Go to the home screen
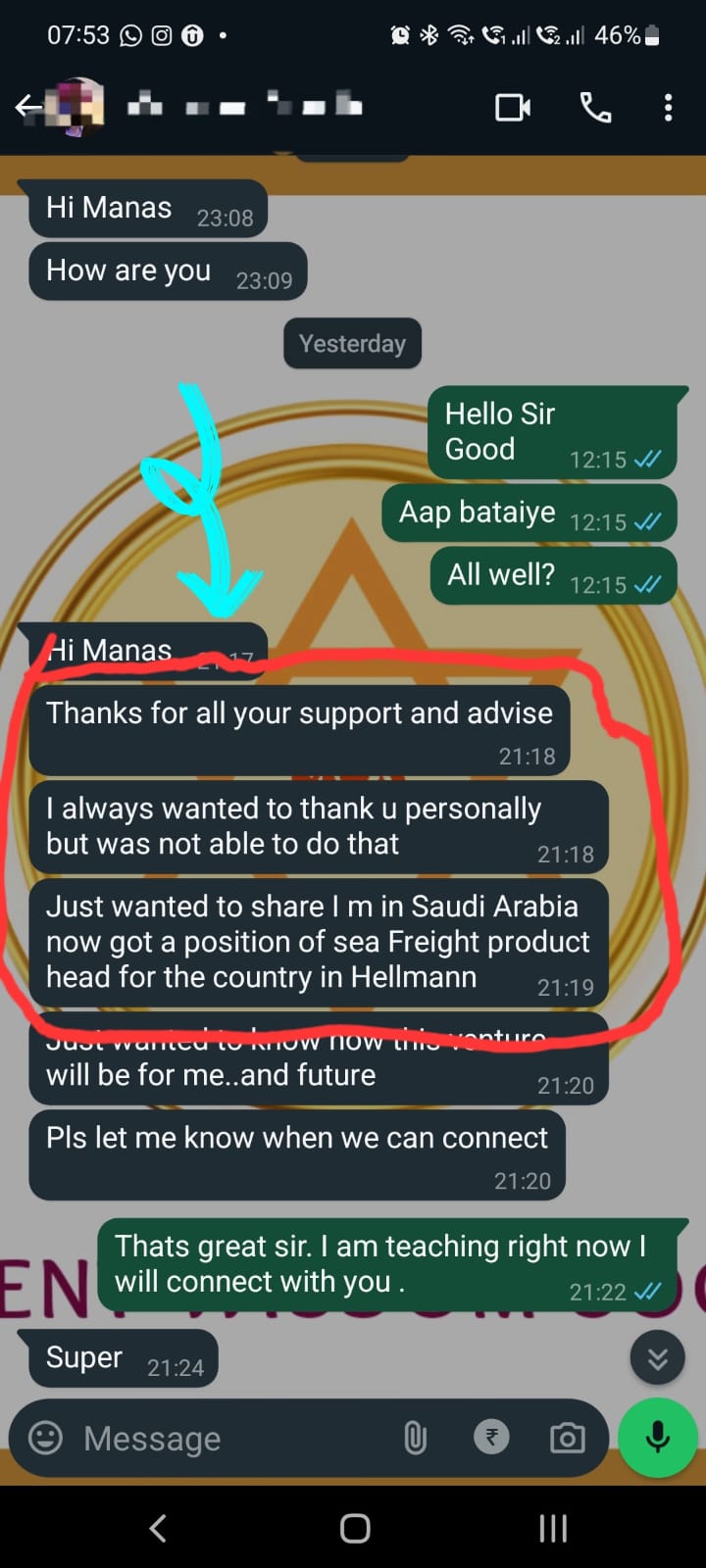This screenshot has width=706, height=1568. coord(354,1528)
